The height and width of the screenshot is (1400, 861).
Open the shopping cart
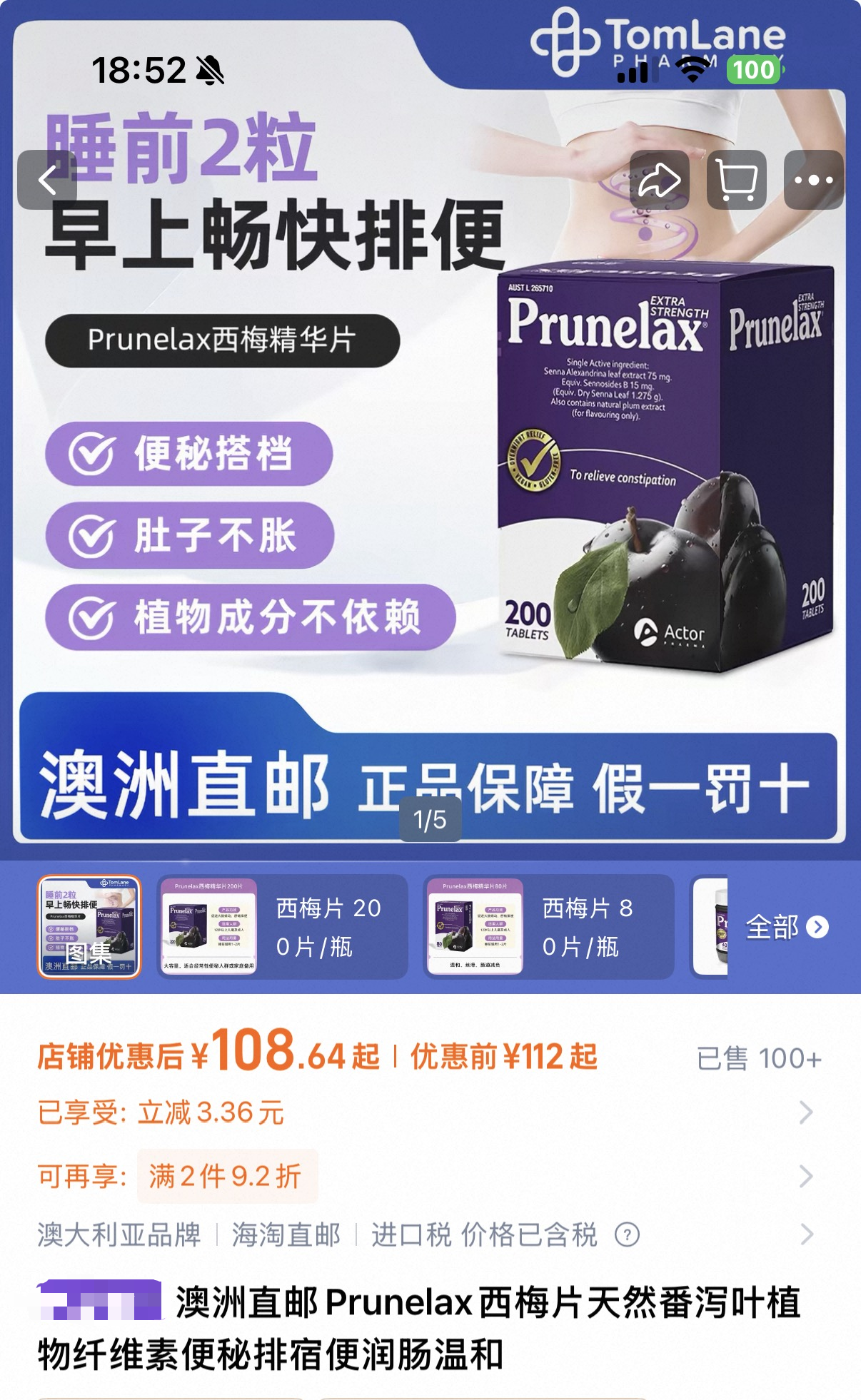point(737,180)
